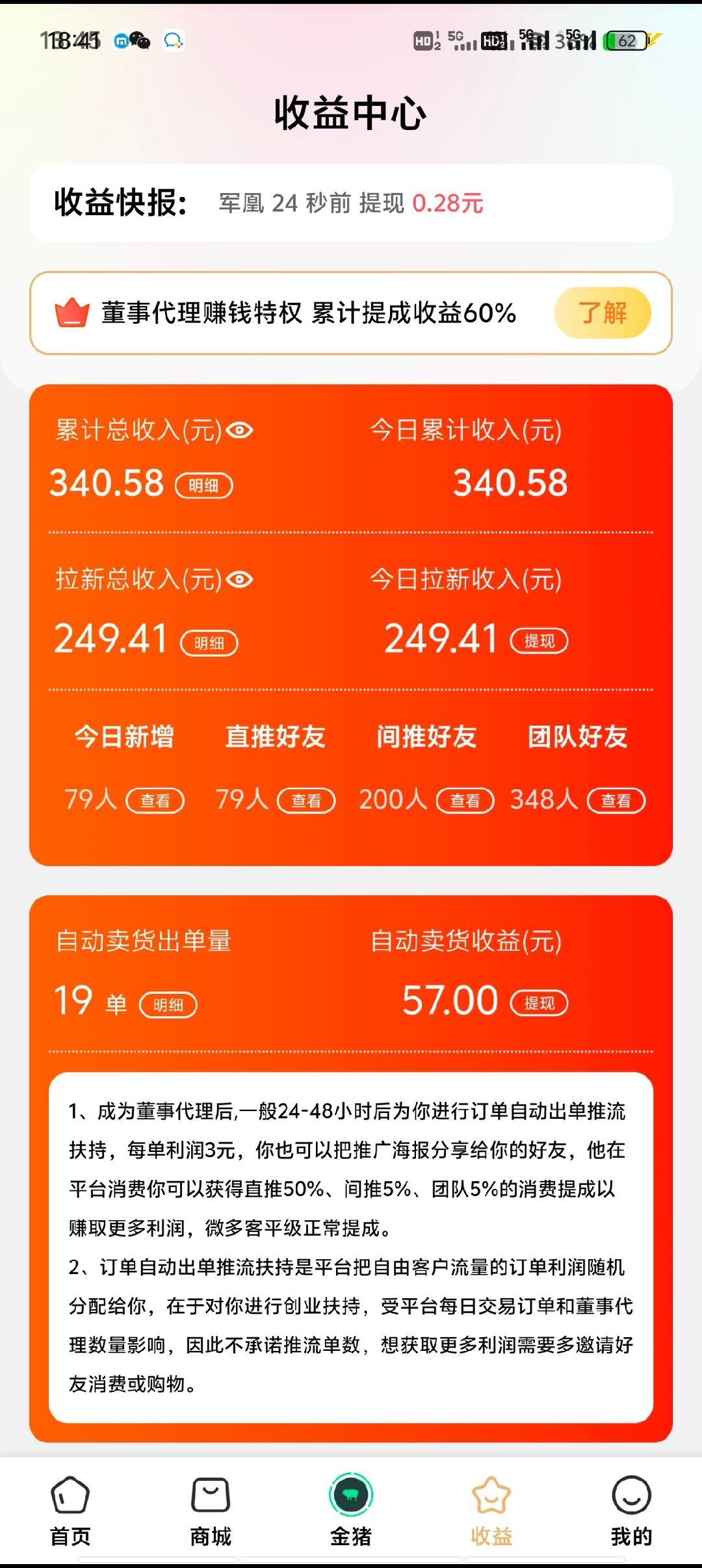Switch to 我的 tab
This screenshot has width=702, height=1568.
tap(632, 1511)
